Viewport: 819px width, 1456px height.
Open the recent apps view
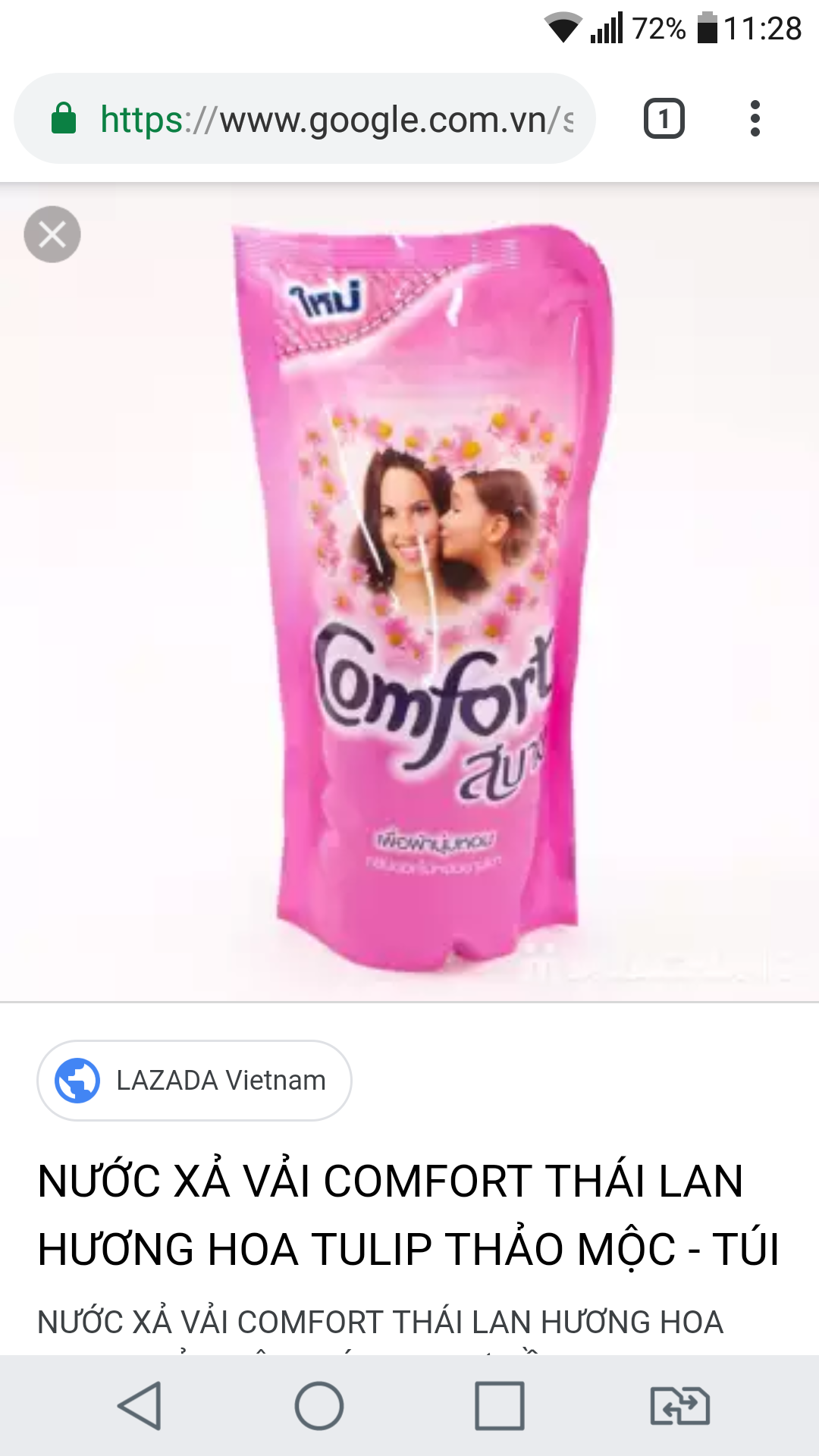click(499, 1405)
